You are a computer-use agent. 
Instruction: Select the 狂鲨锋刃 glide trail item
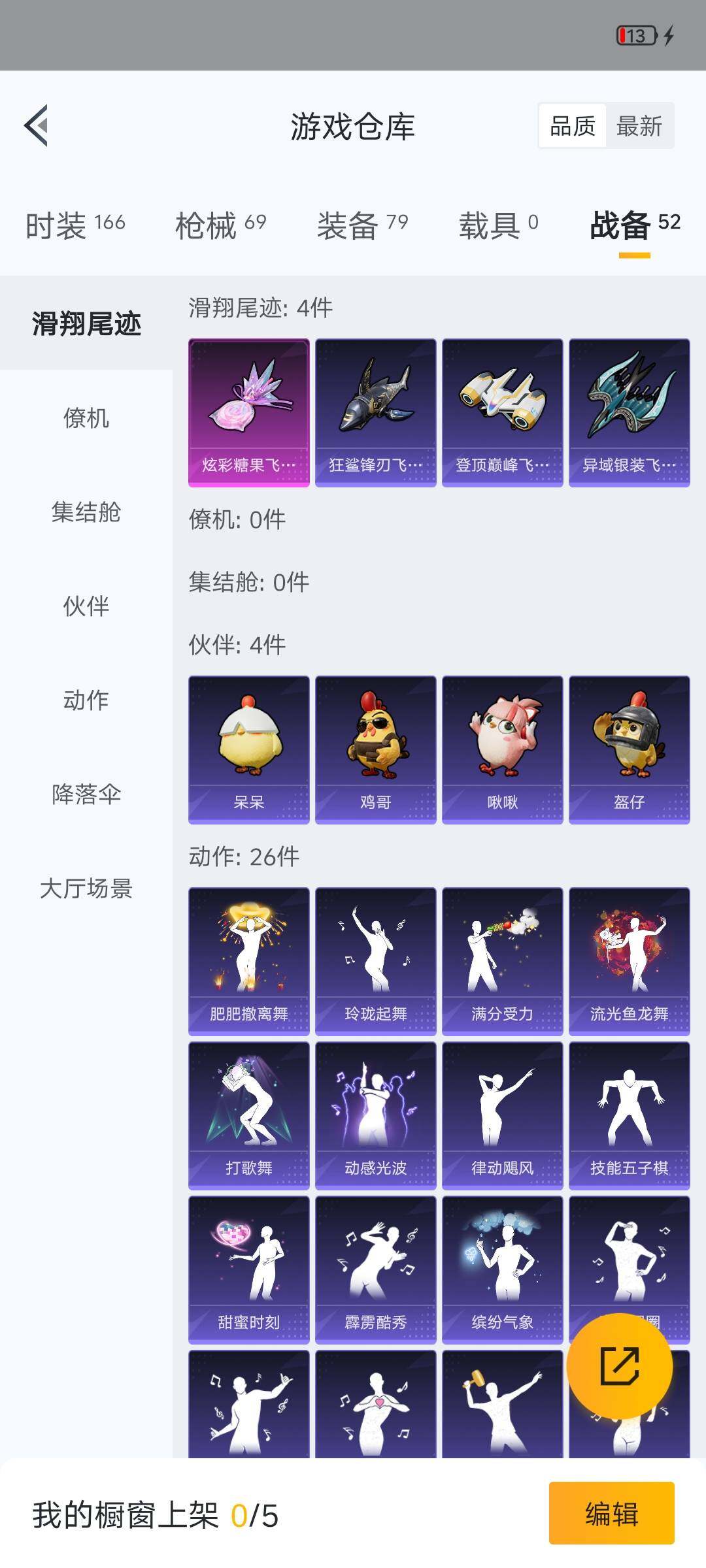tap(375, 412)
